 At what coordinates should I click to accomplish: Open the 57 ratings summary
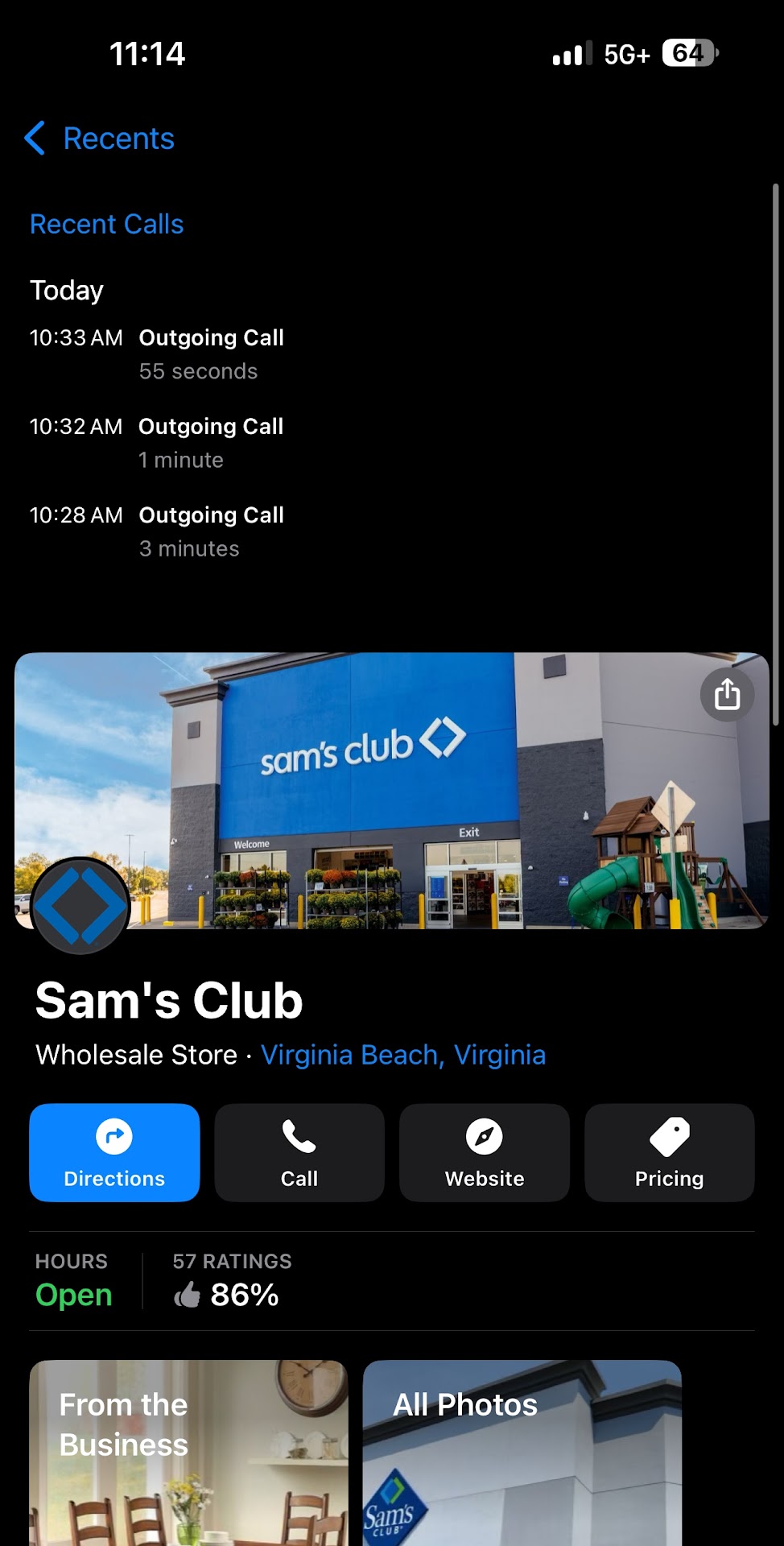click(x=232, y=1281)
